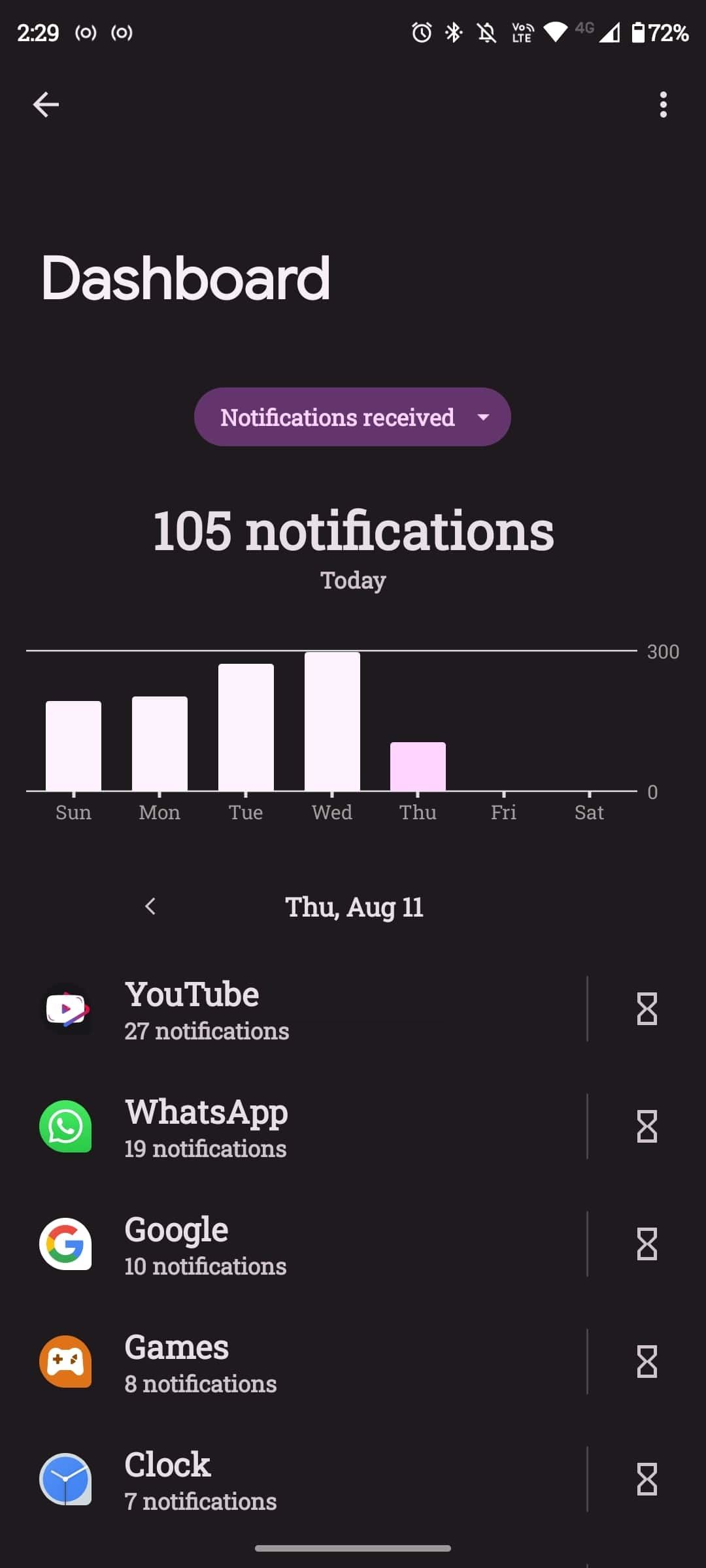Viewport: 706px width, 1568px height.
Task: Set an app timer for YouTube
Action: [x=647, y=1009]
